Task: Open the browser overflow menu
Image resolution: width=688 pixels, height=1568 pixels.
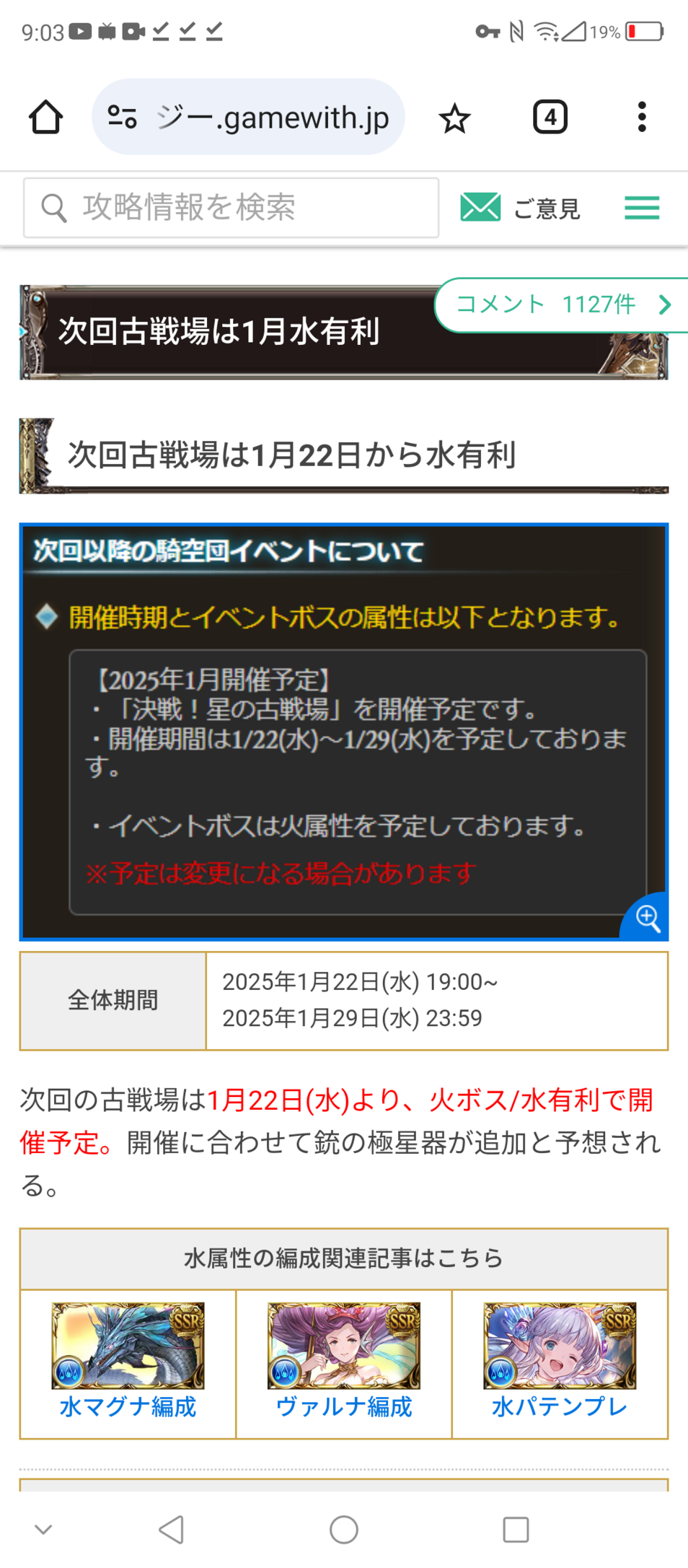Action: point(641,117)
